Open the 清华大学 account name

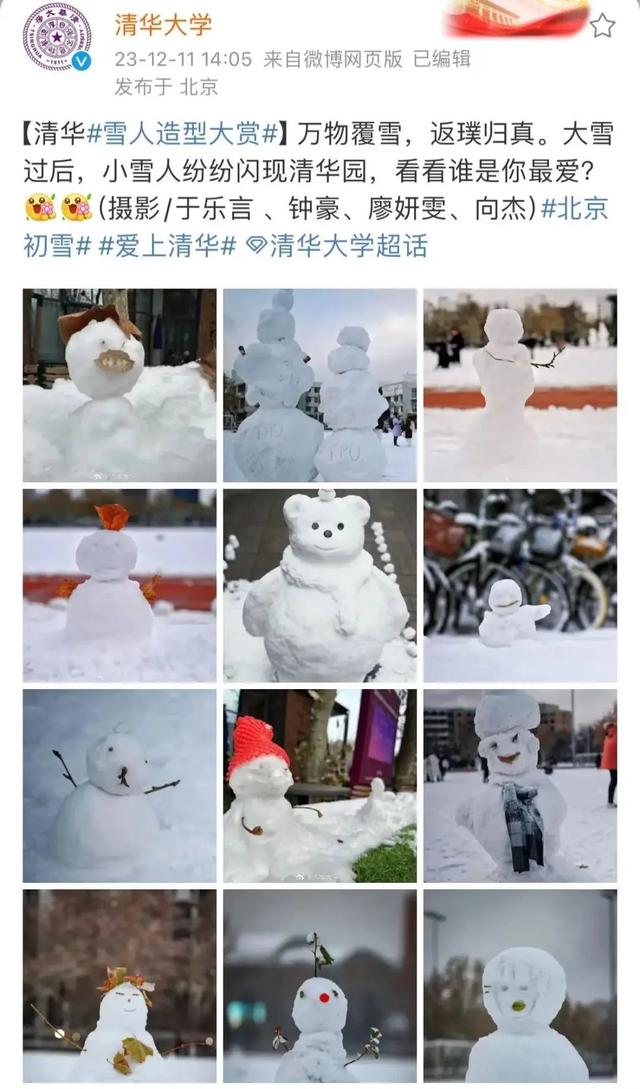tap(163, 24)
